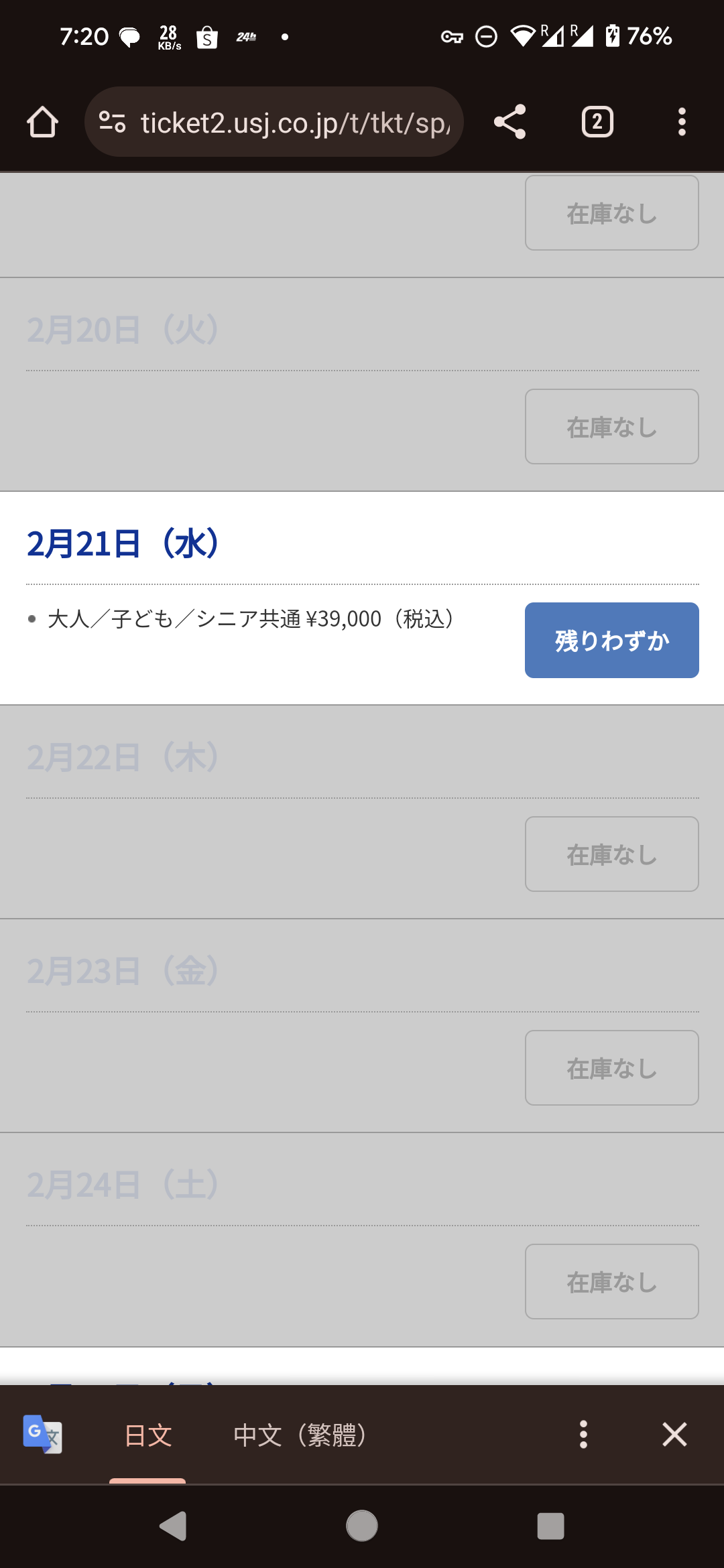Switch translation to 中文（繁體）
This screenshot has width=724, height=1568.
(300, 1435)
